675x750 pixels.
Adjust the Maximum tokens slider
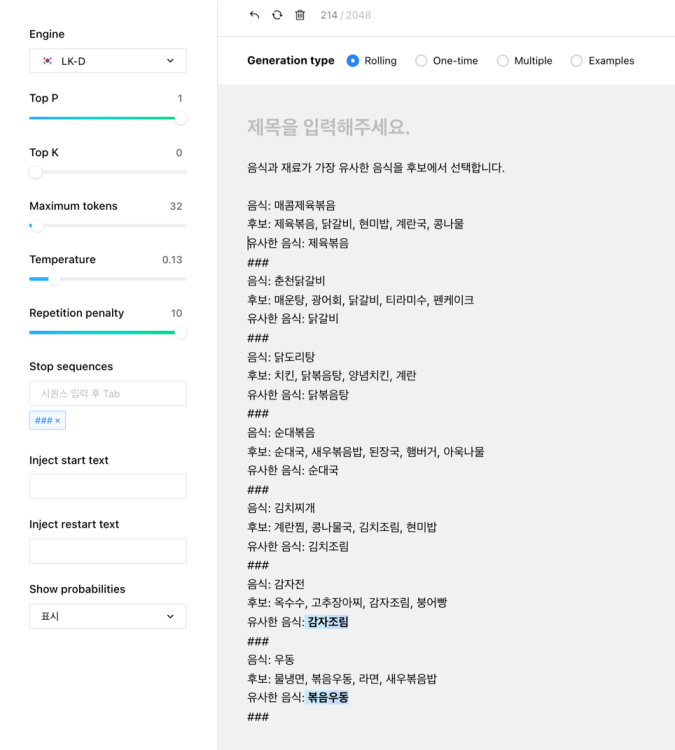coord(36,226)
